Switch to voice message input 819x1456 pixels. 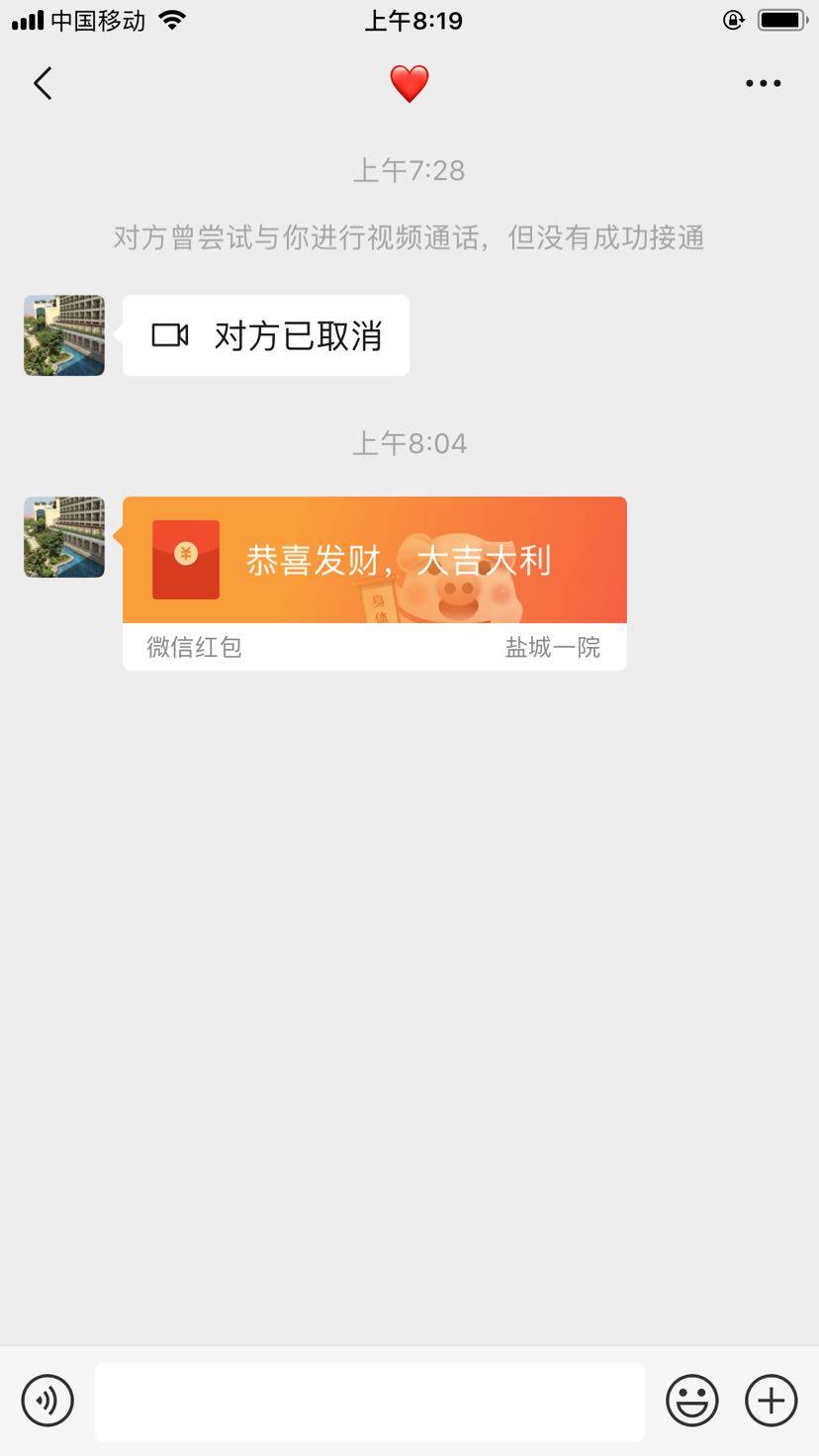[47, 1400]
